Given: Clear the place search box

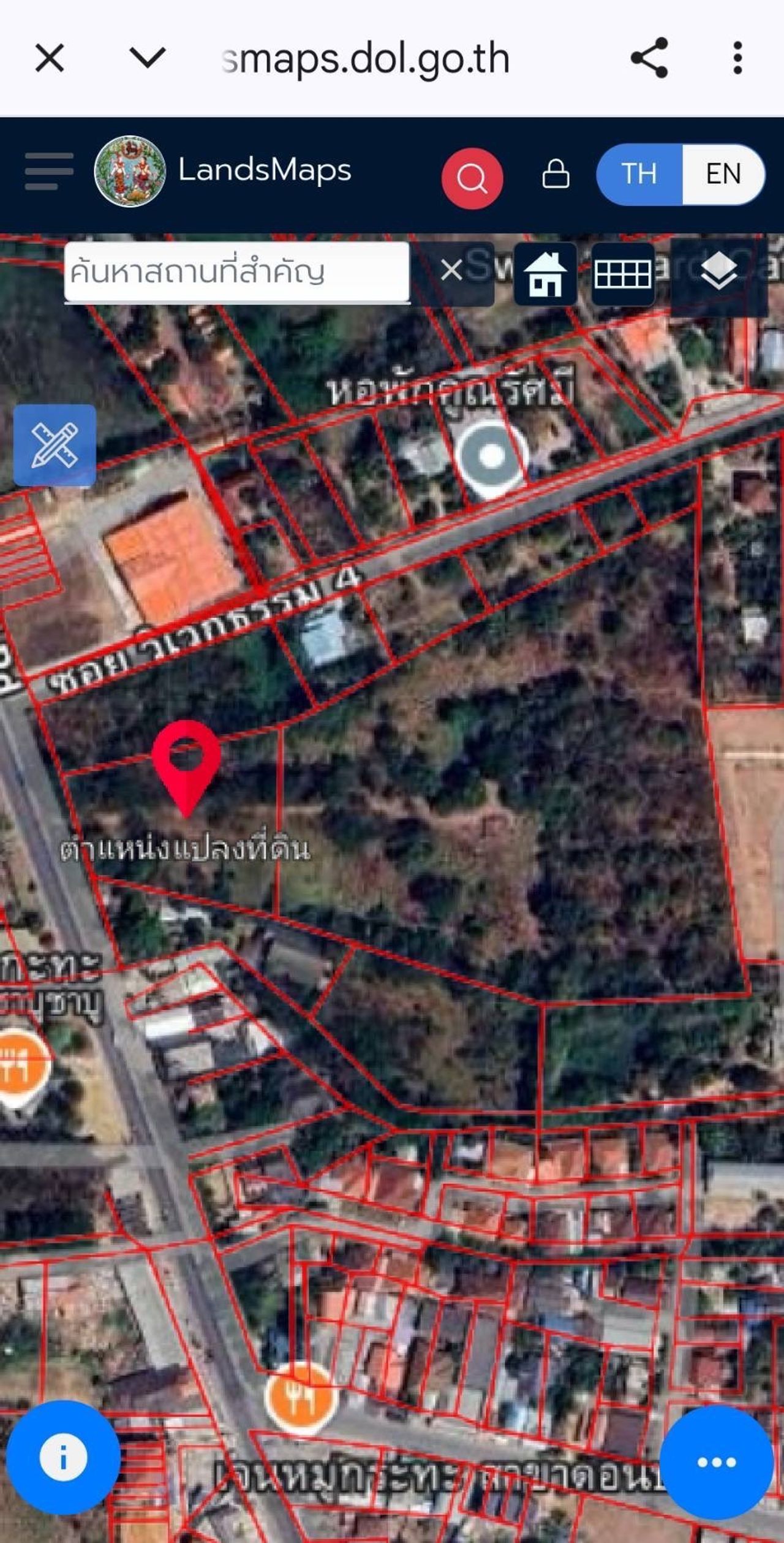Looking at the screenshot, I should click(452, 270).
